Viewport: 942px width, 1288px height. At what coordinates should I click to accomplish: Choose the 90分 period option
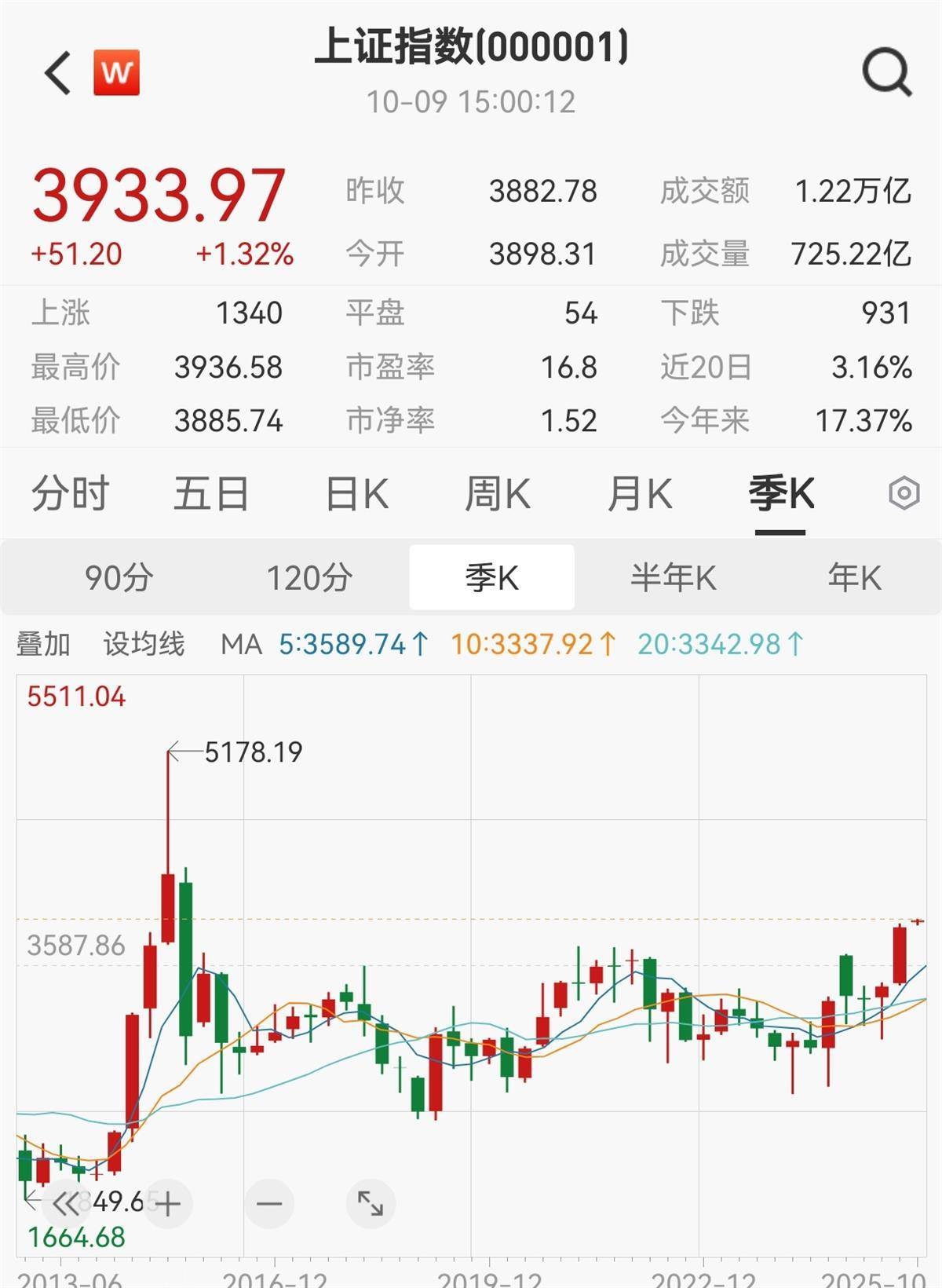tap(119, 578)
